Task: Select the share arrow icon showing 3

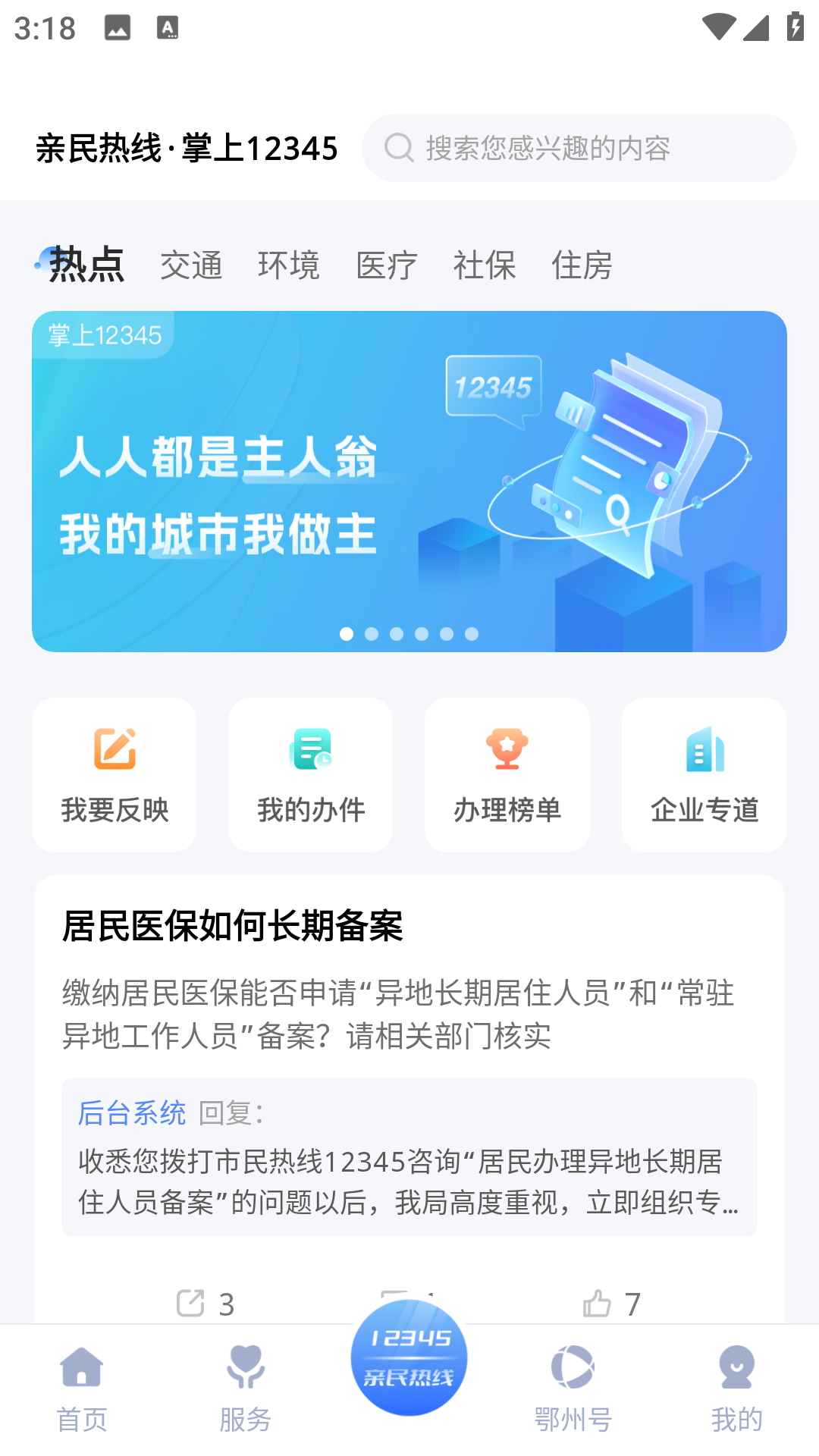Action: 190,1302
